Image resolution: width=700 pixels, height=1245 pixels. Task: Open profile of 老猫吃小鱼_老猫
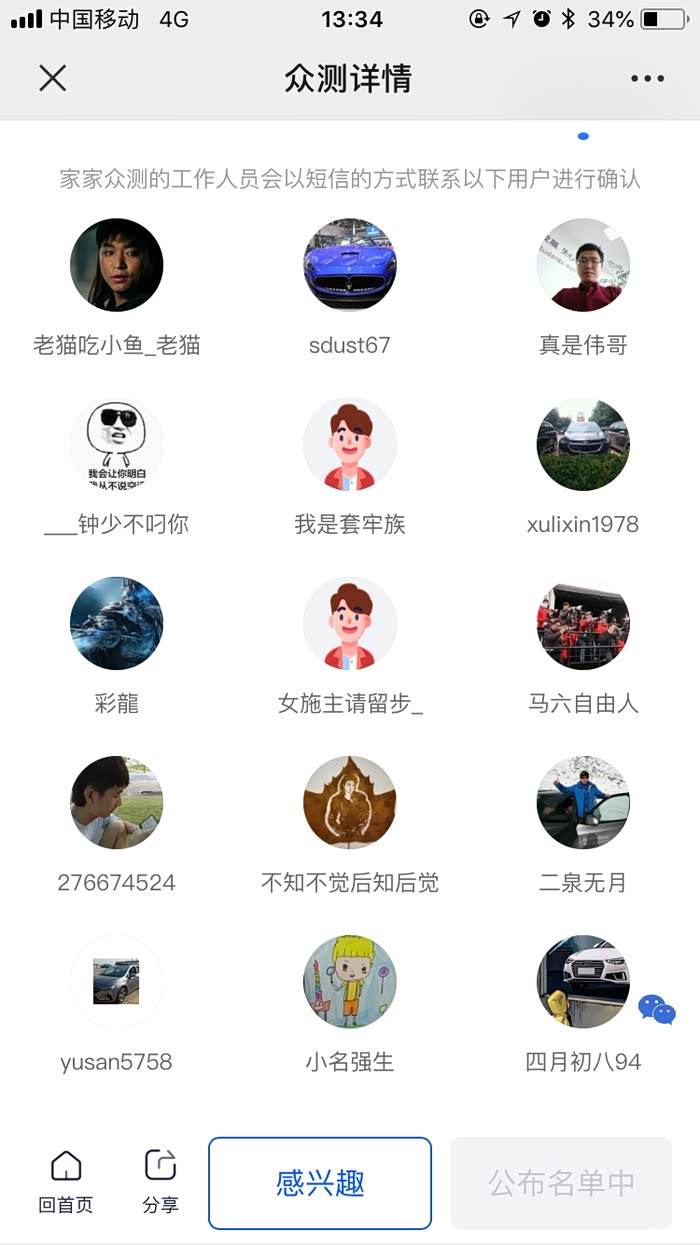point(117,265)
